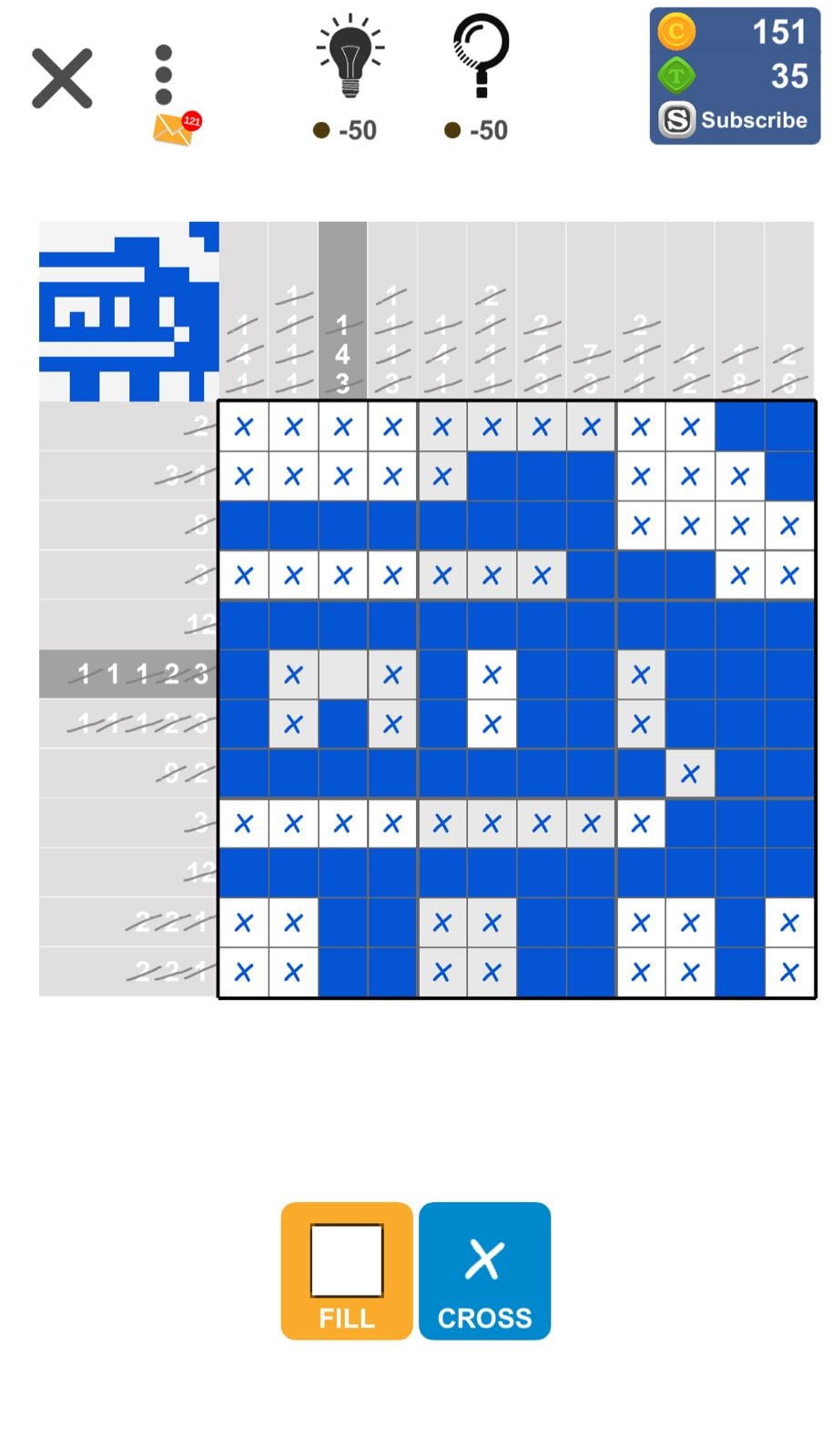Open the mail envelope with 121 notifications
Viewport: 832px width, 1456px height.
tap(175, 129)
